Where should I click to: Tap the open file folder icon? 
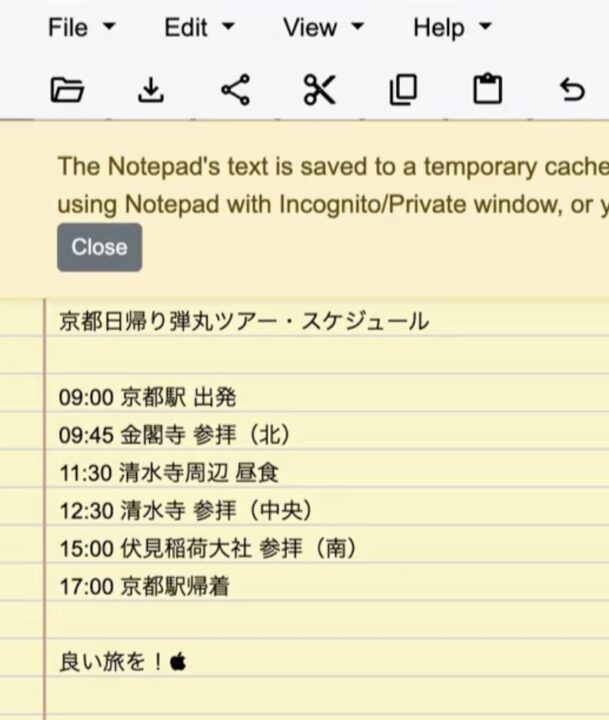(x=67, y=91)
